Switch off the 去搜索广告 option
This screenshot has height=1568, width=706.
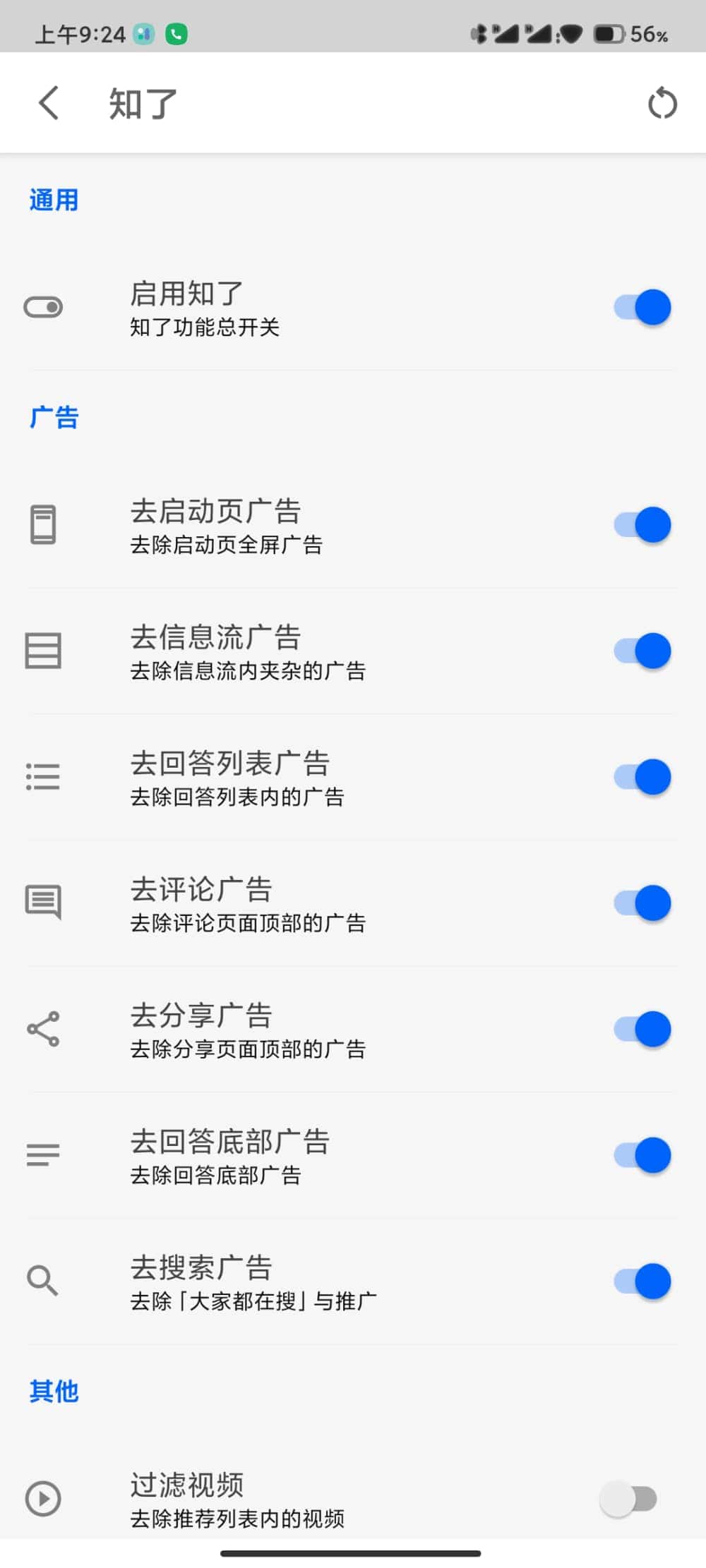pyautogui.click(x=642, y=1281)
